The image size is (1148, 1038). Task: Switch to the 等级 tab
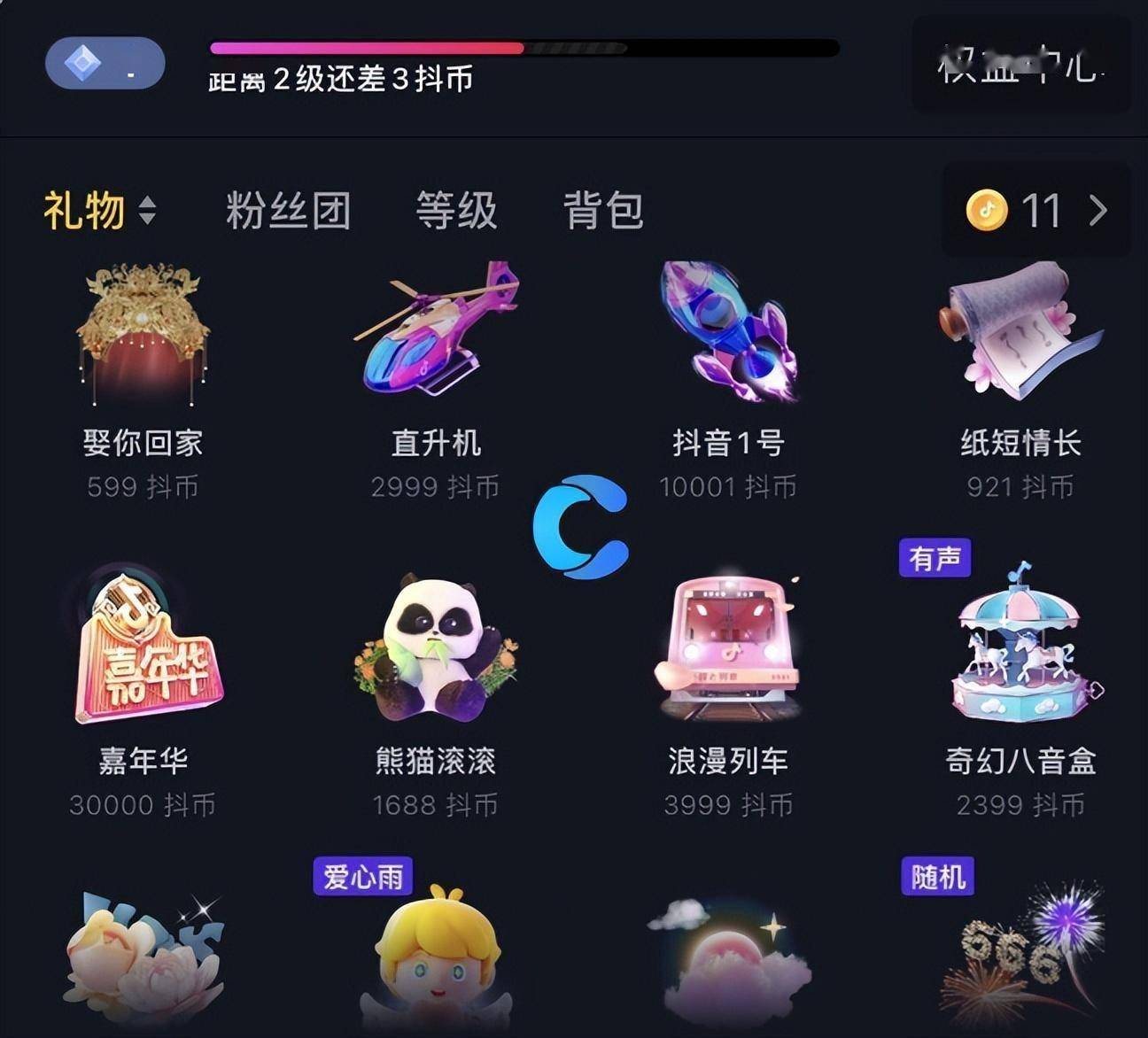click(x=456, y=211)
